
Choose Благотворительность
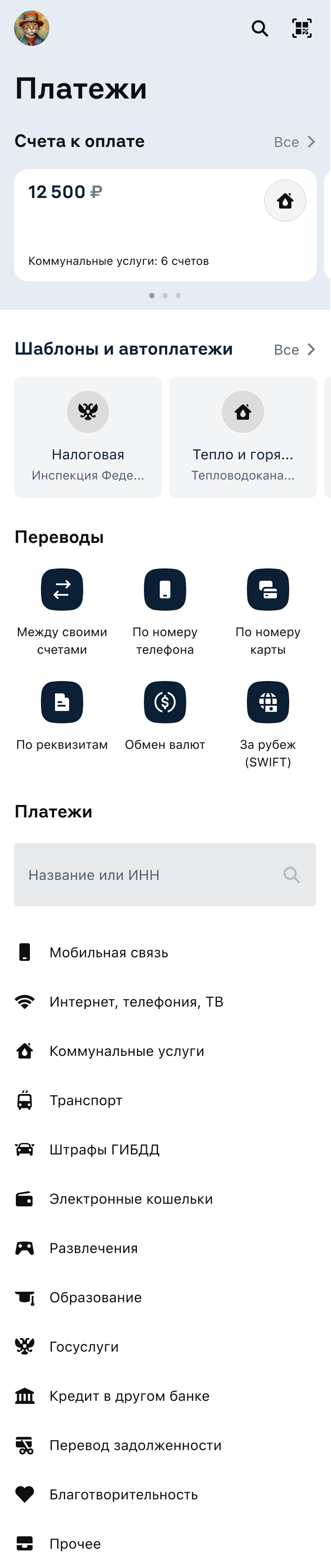point(124,1495)
